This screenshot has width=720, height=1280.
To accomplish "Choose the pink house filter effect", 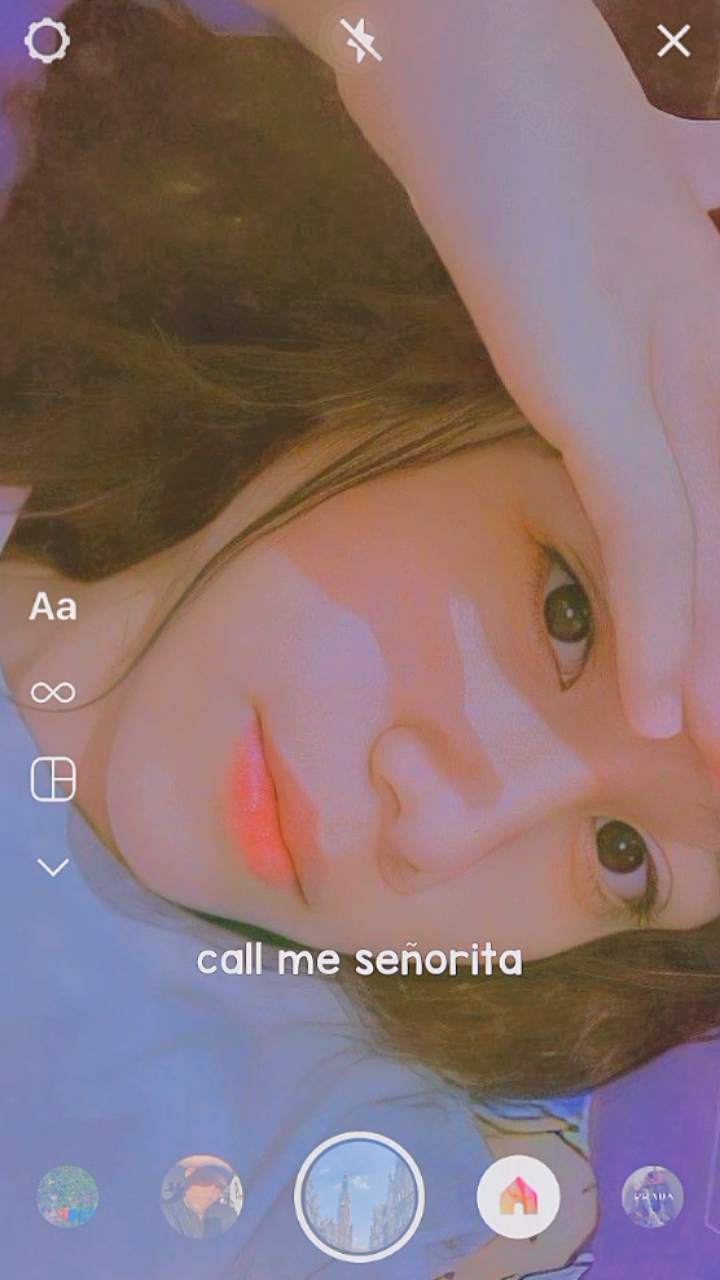I will click(x=518, y=1196).
